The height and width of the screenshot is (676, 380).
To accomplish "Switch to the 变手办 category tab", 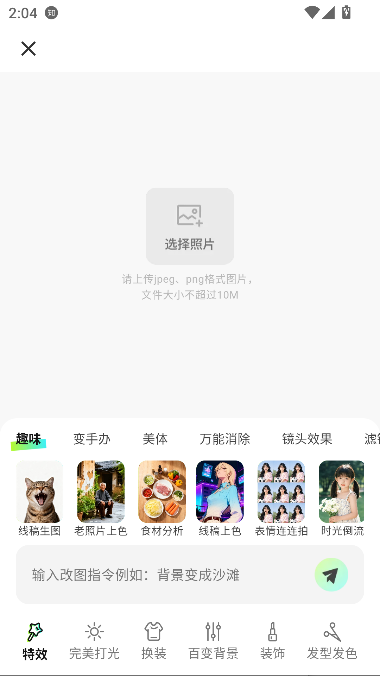I will [92, 439].
